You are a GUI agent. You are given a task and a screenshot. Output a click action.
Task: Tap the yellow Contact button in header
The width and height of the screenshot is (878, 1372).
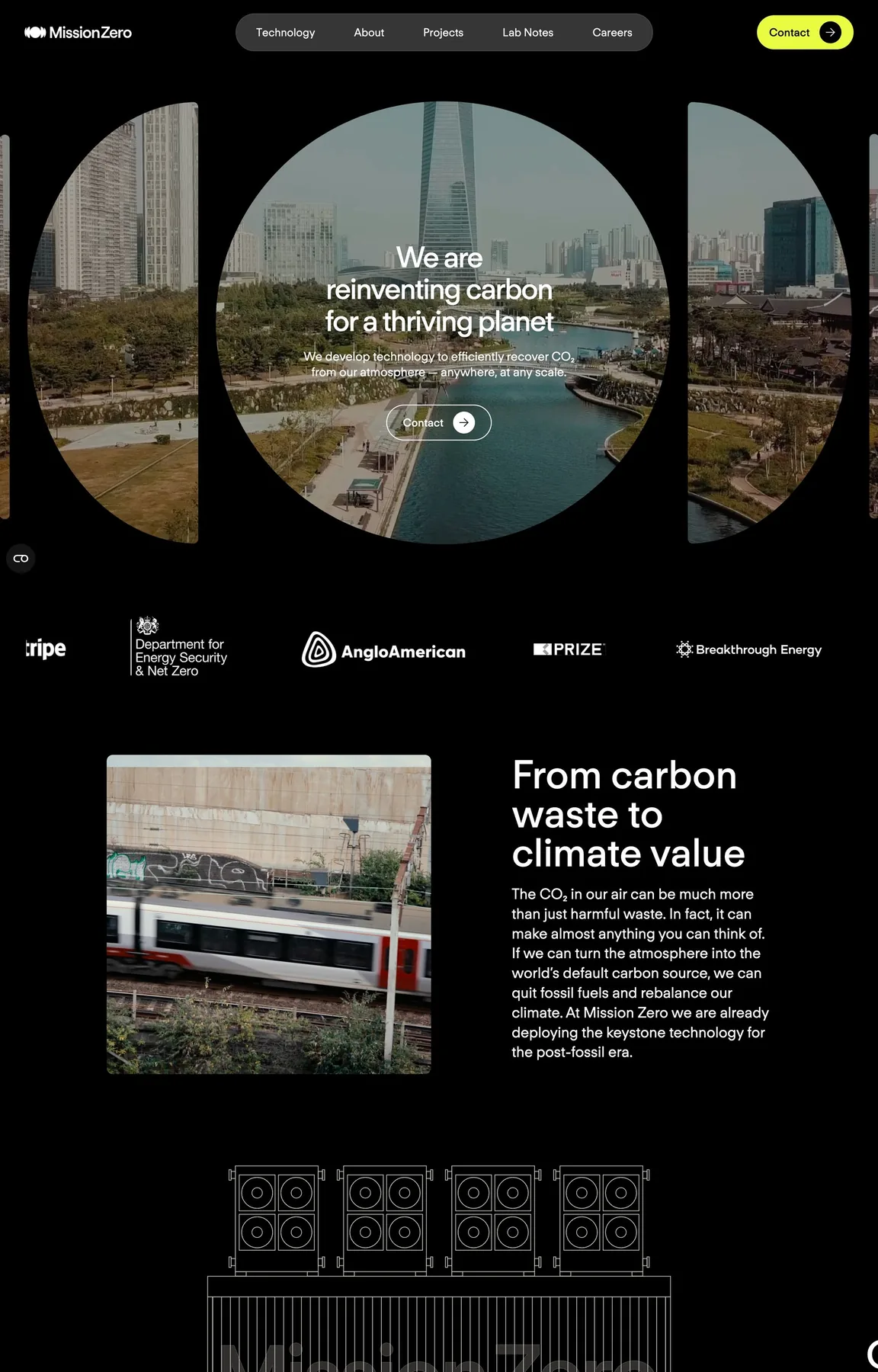[x=804, y=33]
